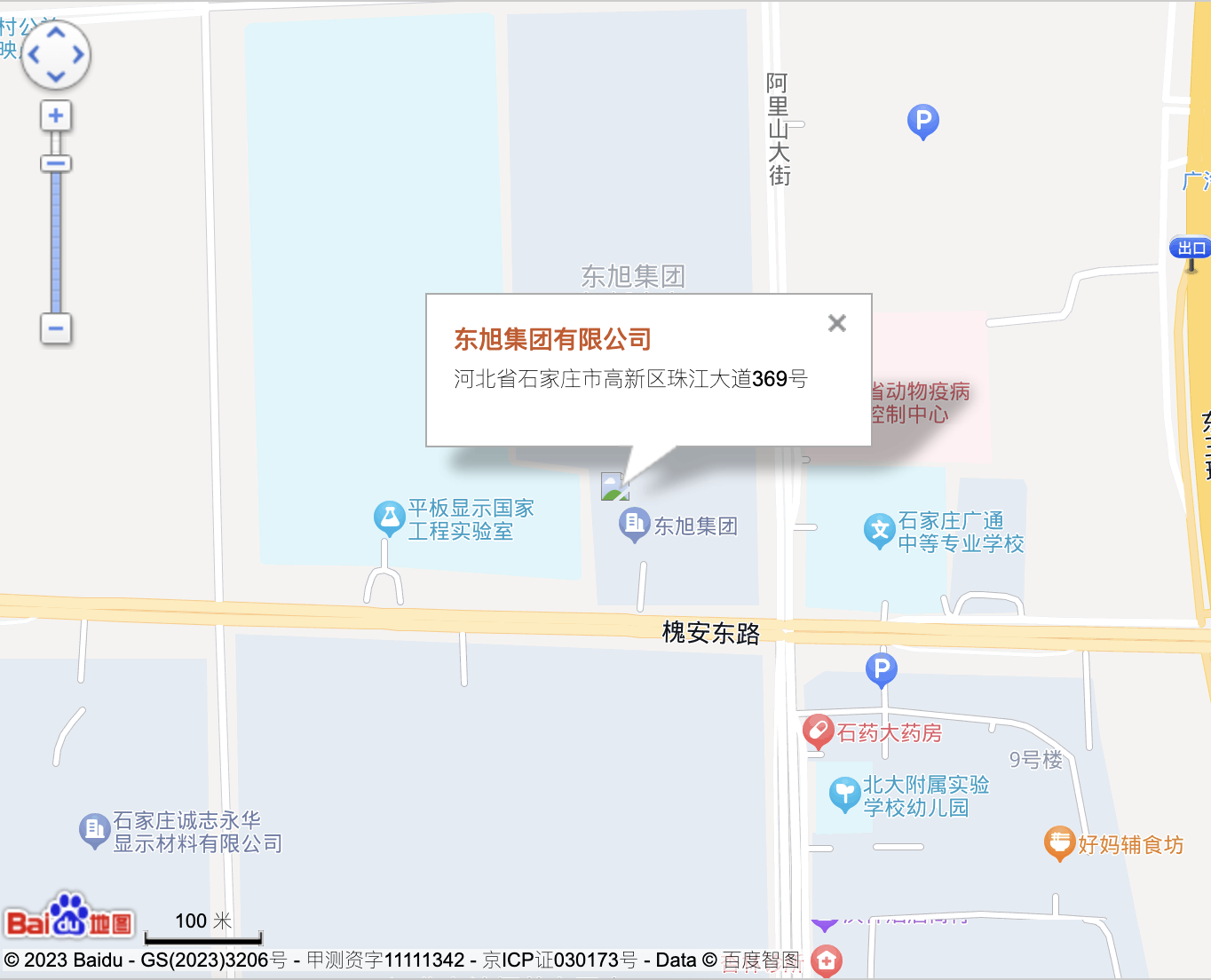1211x980 pixels.
Task: Select 石药大药房 pharmacy marker
Action: [818, 731]
